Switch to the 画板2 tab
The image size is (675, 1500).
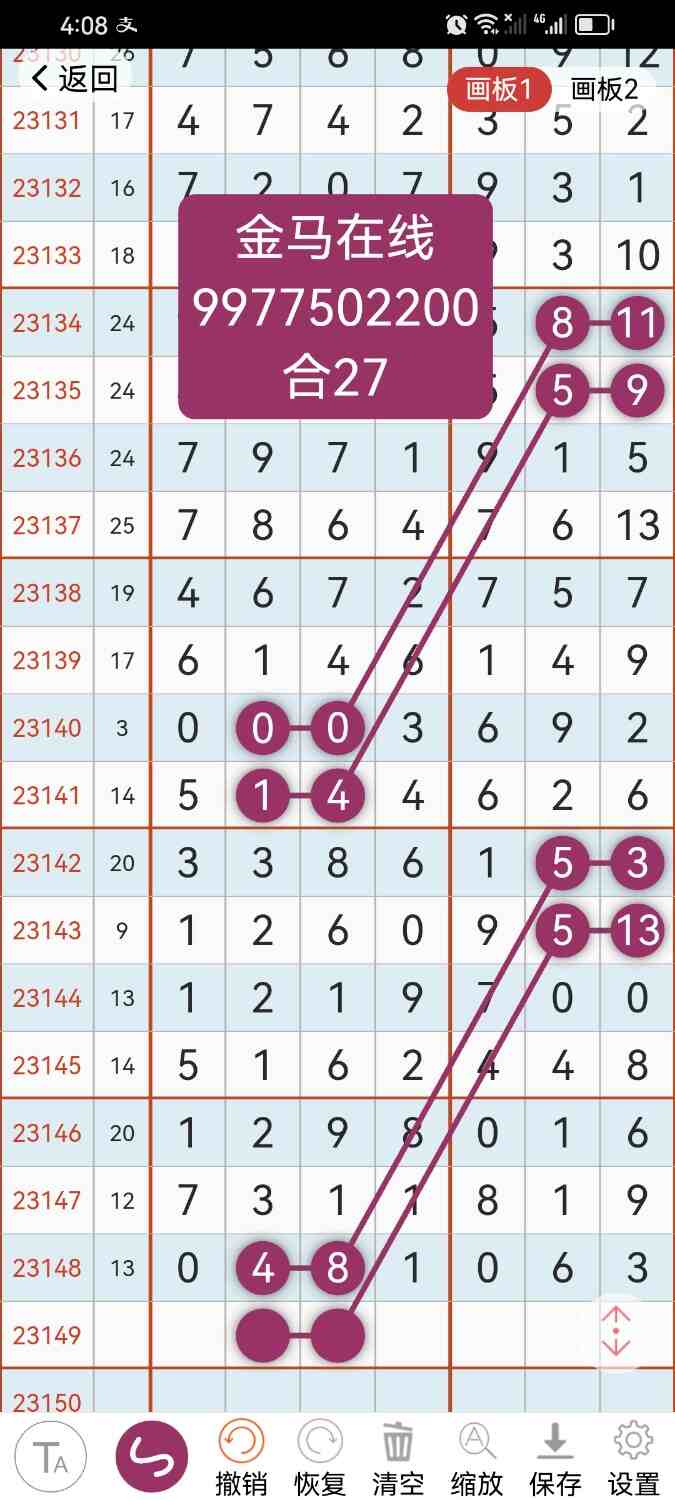click(604, 89)
